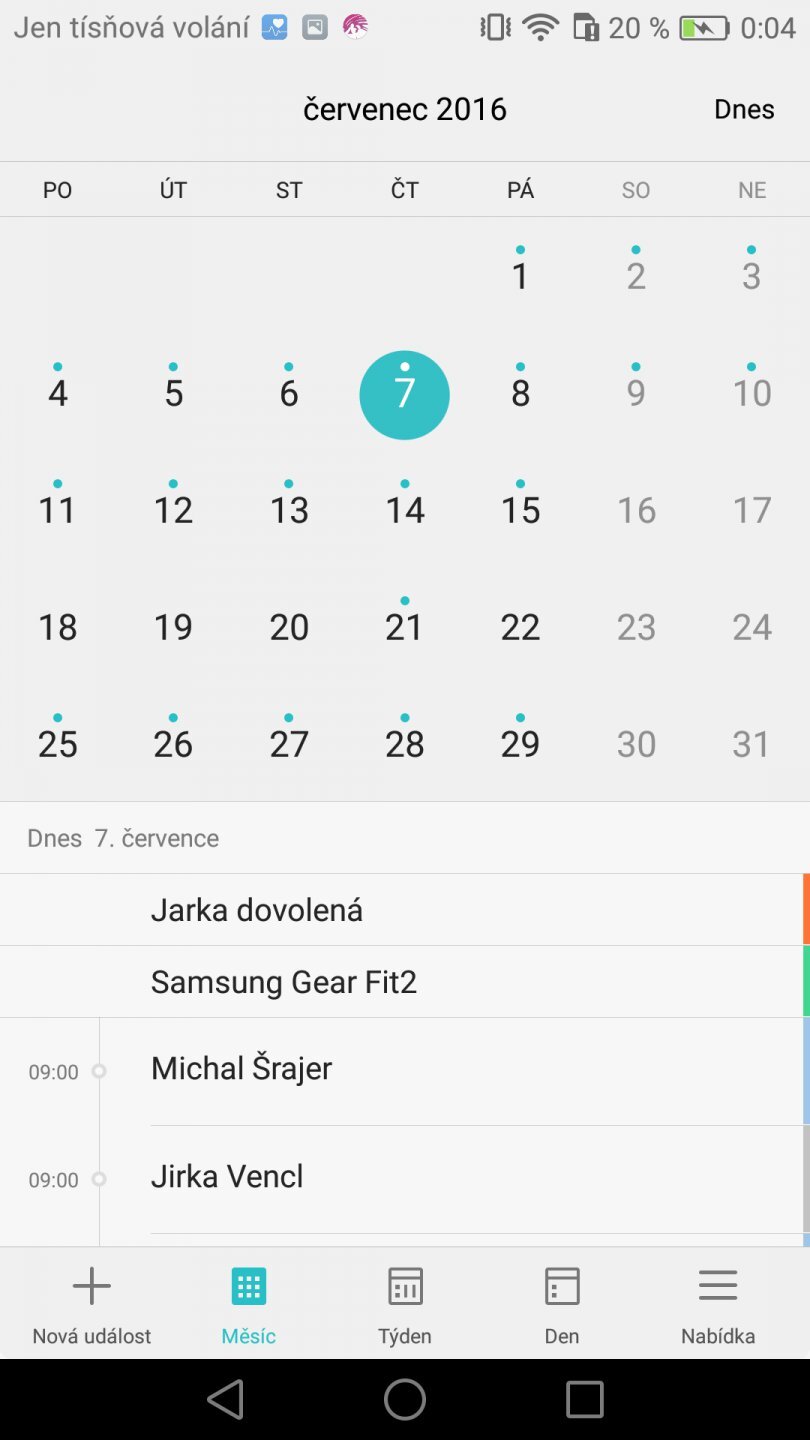Select July 31 in the calendar
Screen dimensions: 810x1440
tap(751, 744)
